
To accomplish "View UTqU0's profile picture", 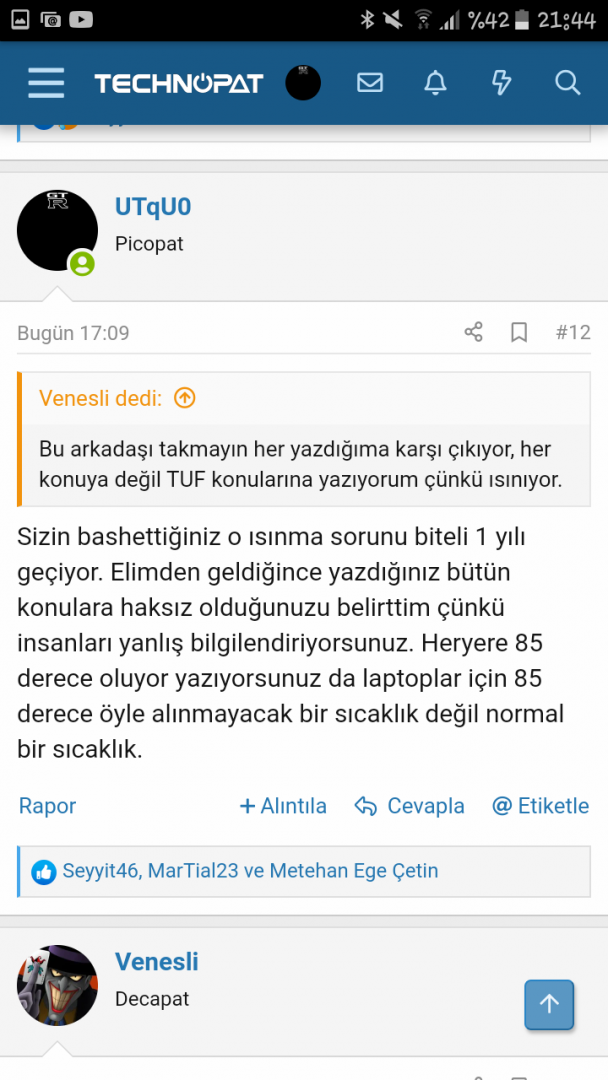I will 57,230.
